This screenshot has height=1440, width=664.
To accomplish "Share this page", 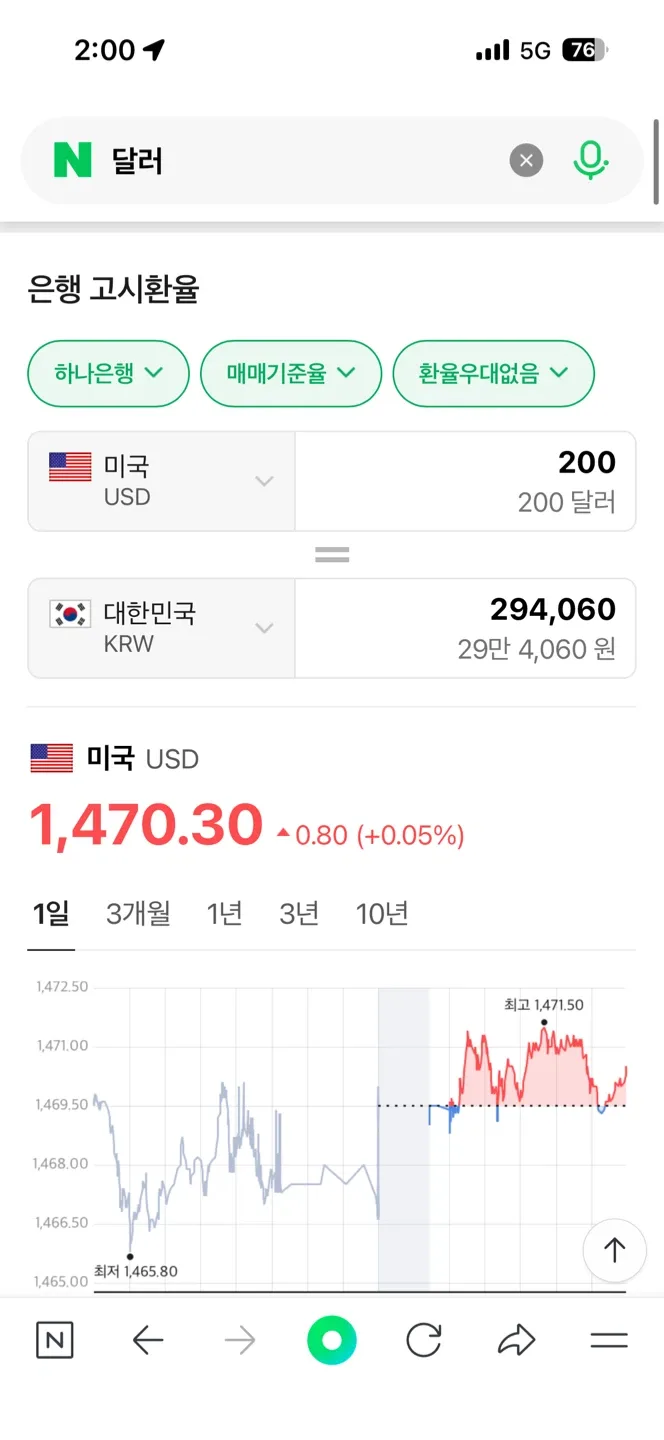I will pos(516,1340).
